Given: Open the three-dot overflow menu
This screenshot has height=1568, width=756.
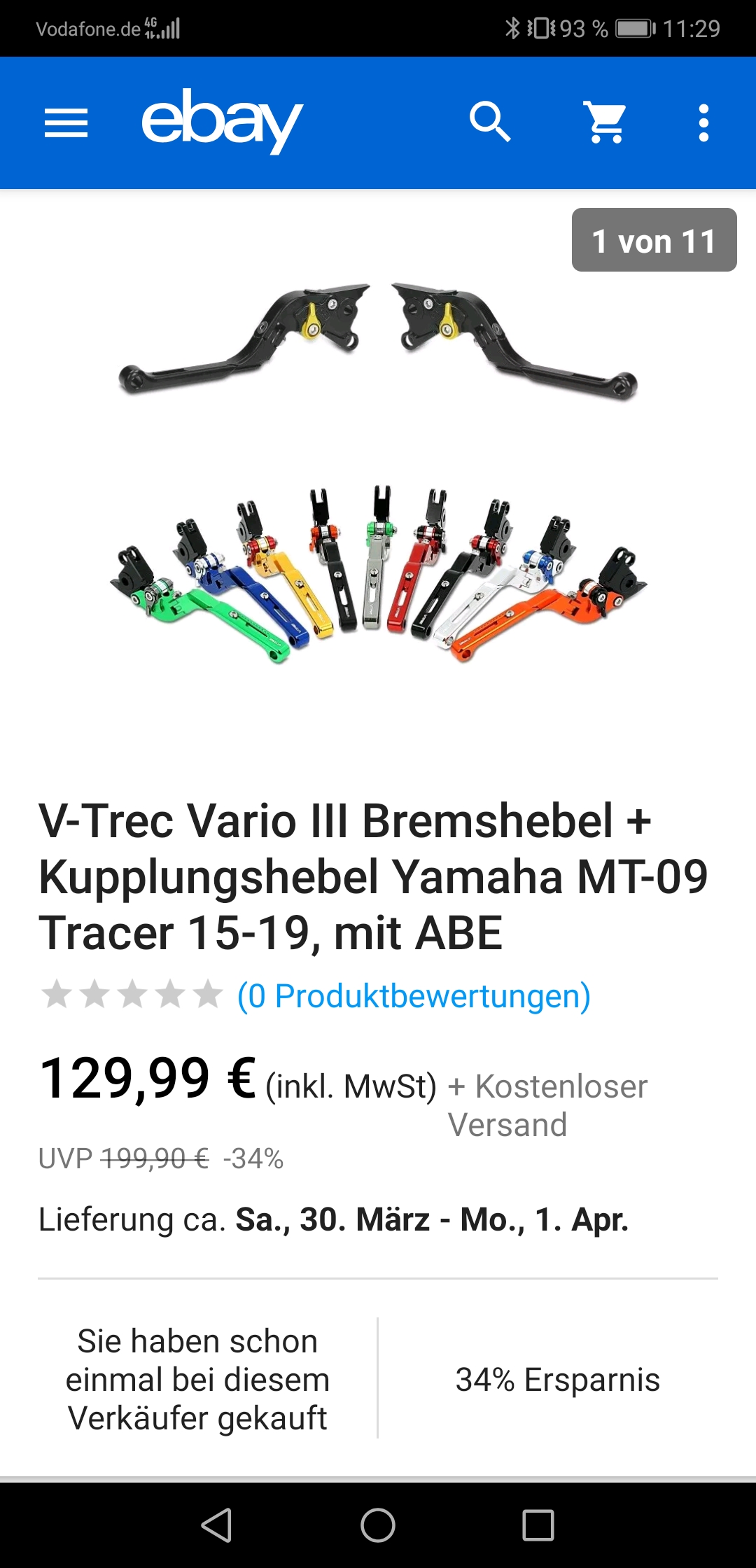Looking at the screenshot, I should click(x=703, y=123).
